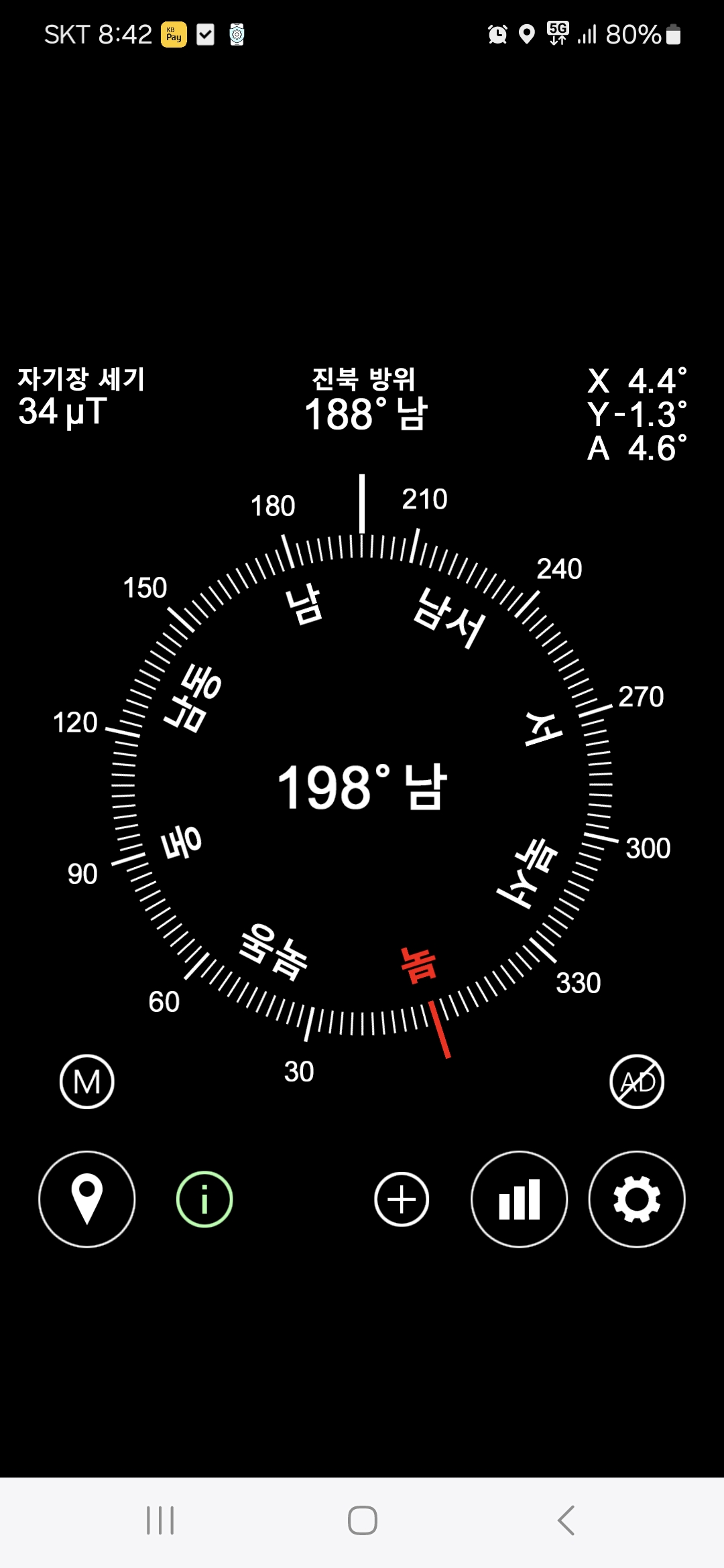724x1568 pixels.
Task: Go to home screen via home button
Action: (363, 1520)
